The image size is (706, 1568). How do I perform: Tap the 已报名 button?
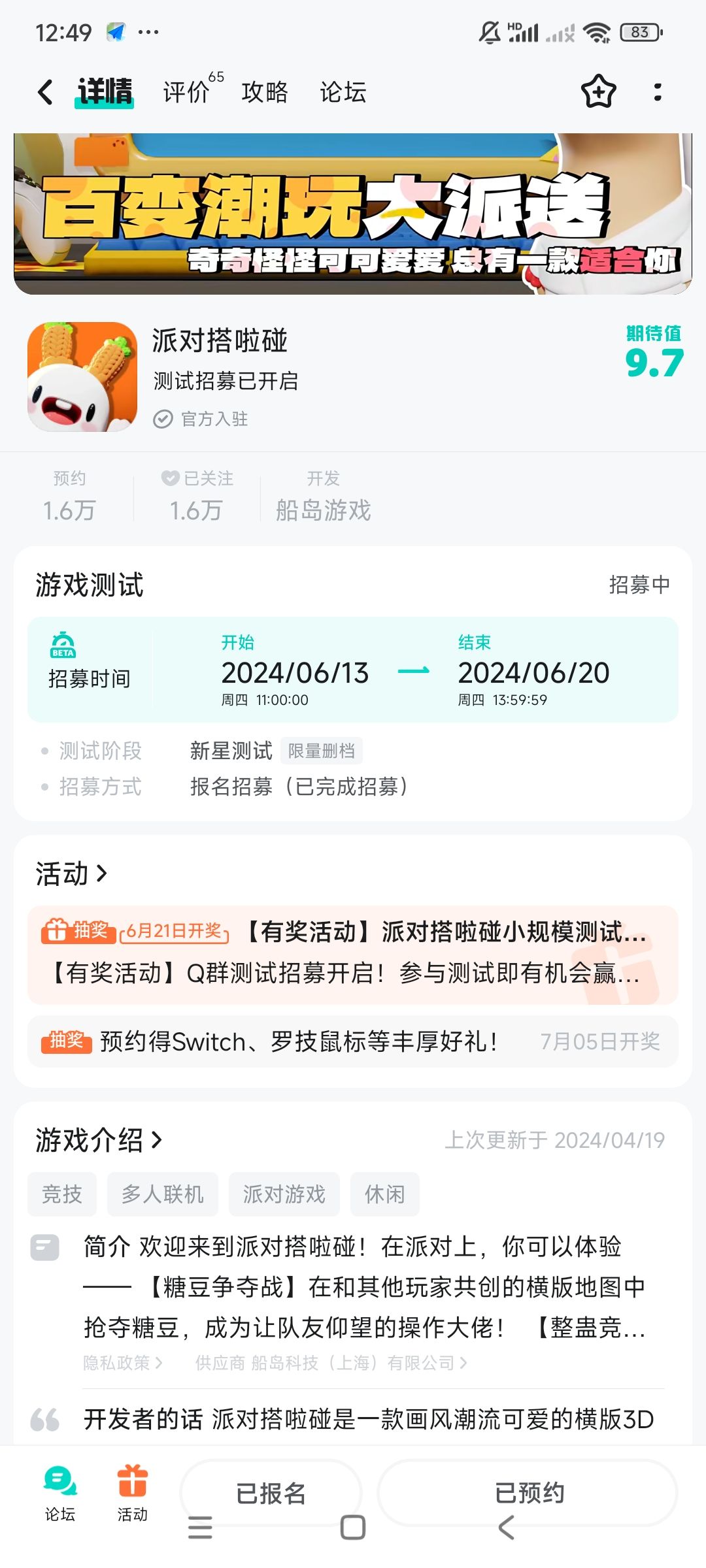(271, 1494)
